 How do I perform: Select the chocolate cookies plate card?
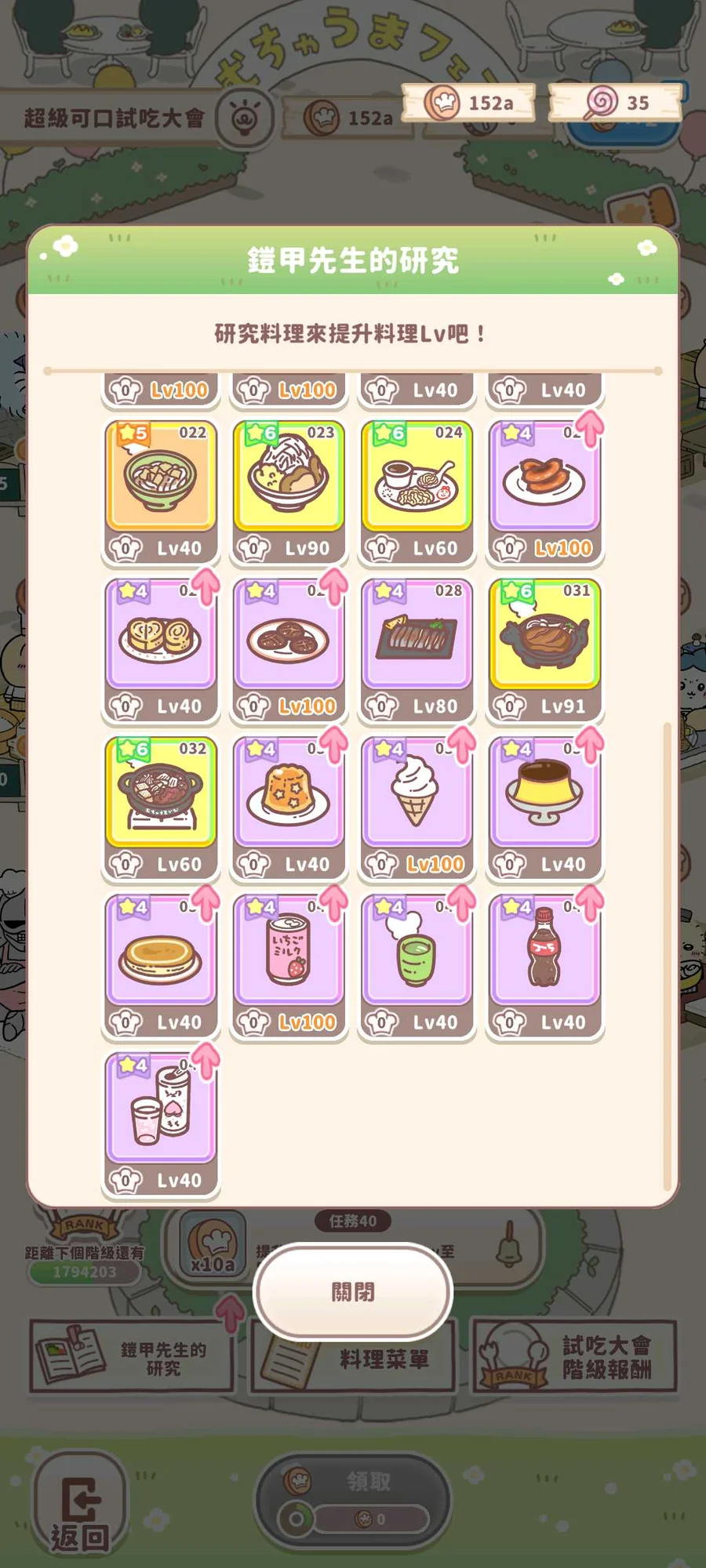pos(289,635)
